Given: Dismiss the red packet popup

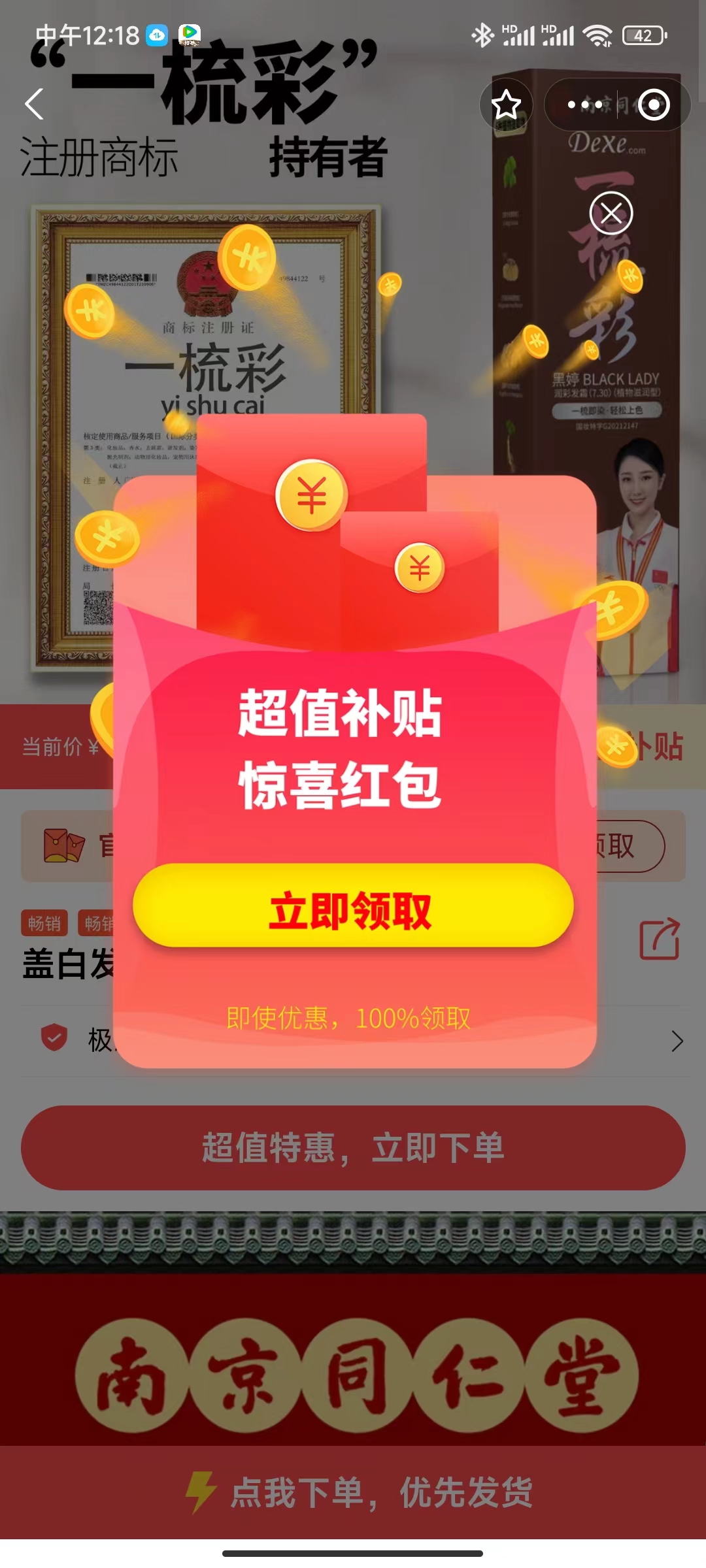Looking at the screenshot, I should coord(611,213).
